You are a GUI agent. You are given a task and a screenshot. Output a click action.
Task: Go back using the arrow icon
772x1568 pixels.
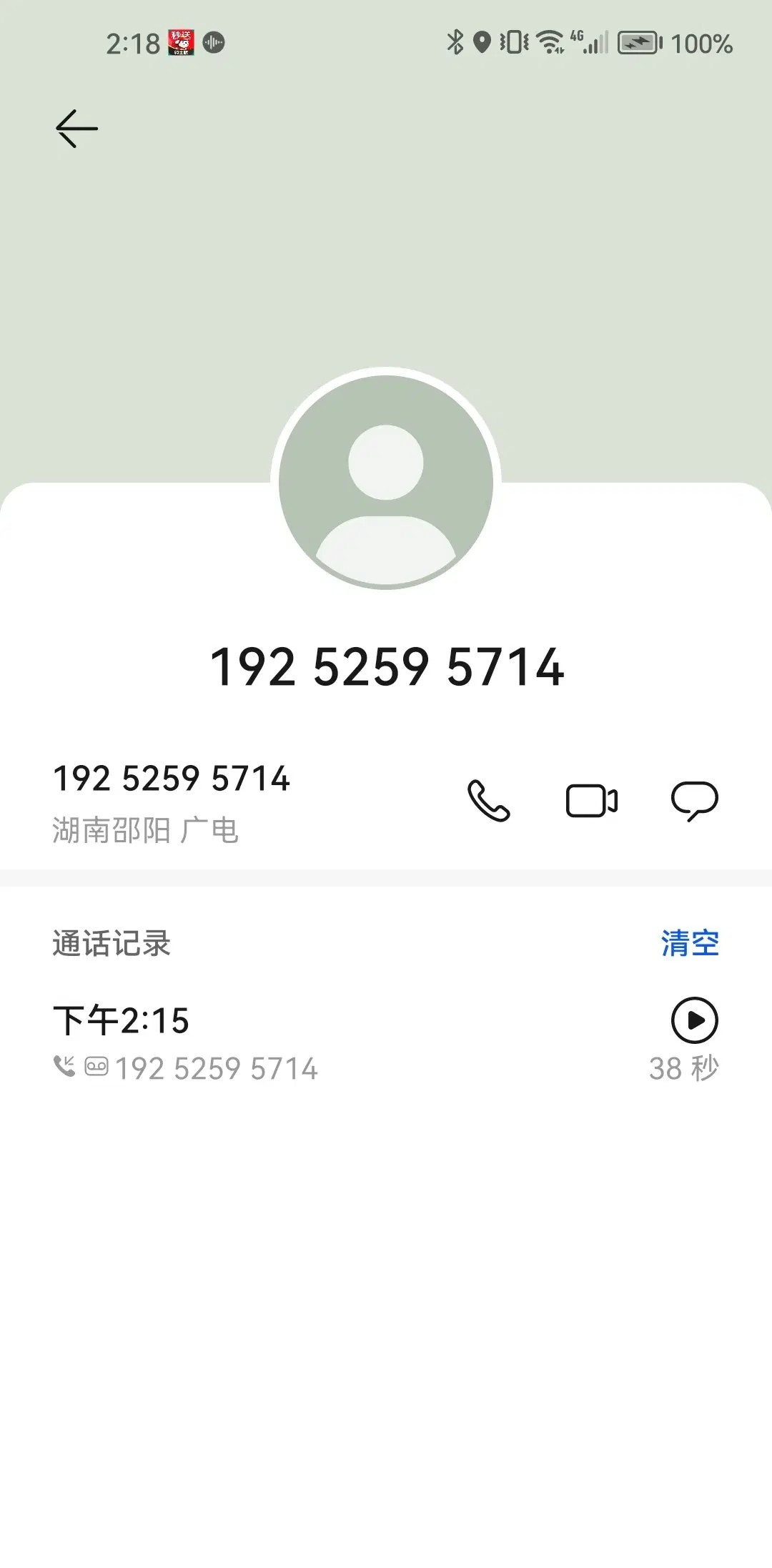76,129
